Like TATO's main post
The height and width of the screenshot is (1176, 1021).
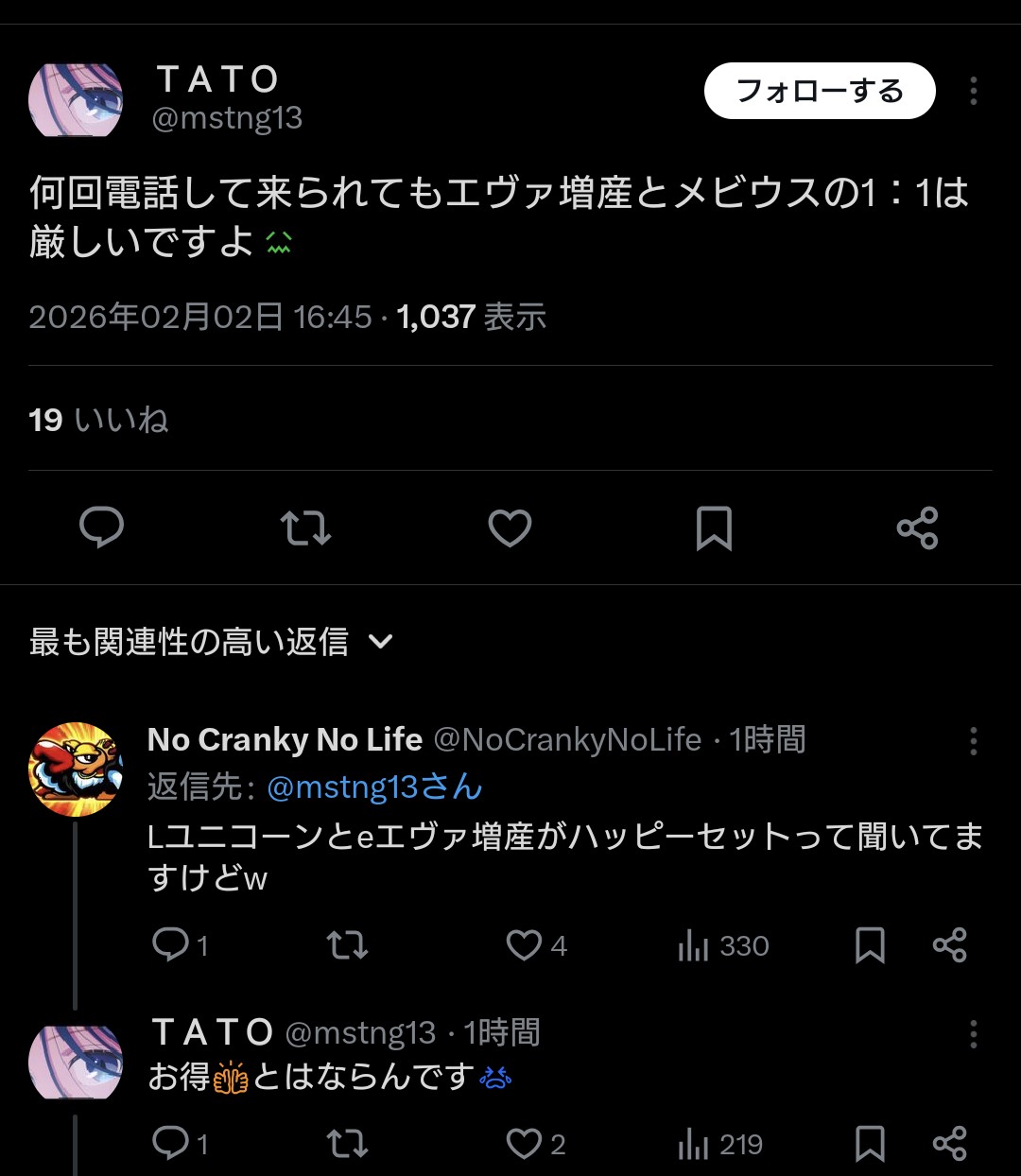click(x=510, y=527)
